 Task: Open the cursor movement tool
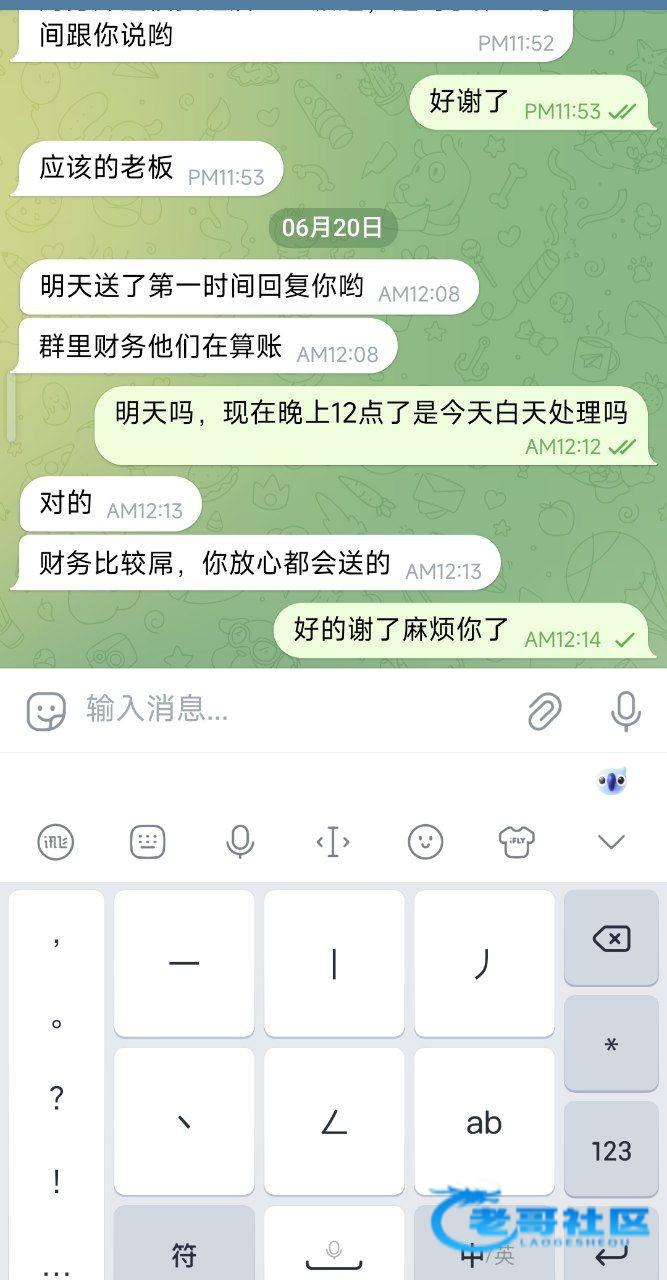coord(333,842)
